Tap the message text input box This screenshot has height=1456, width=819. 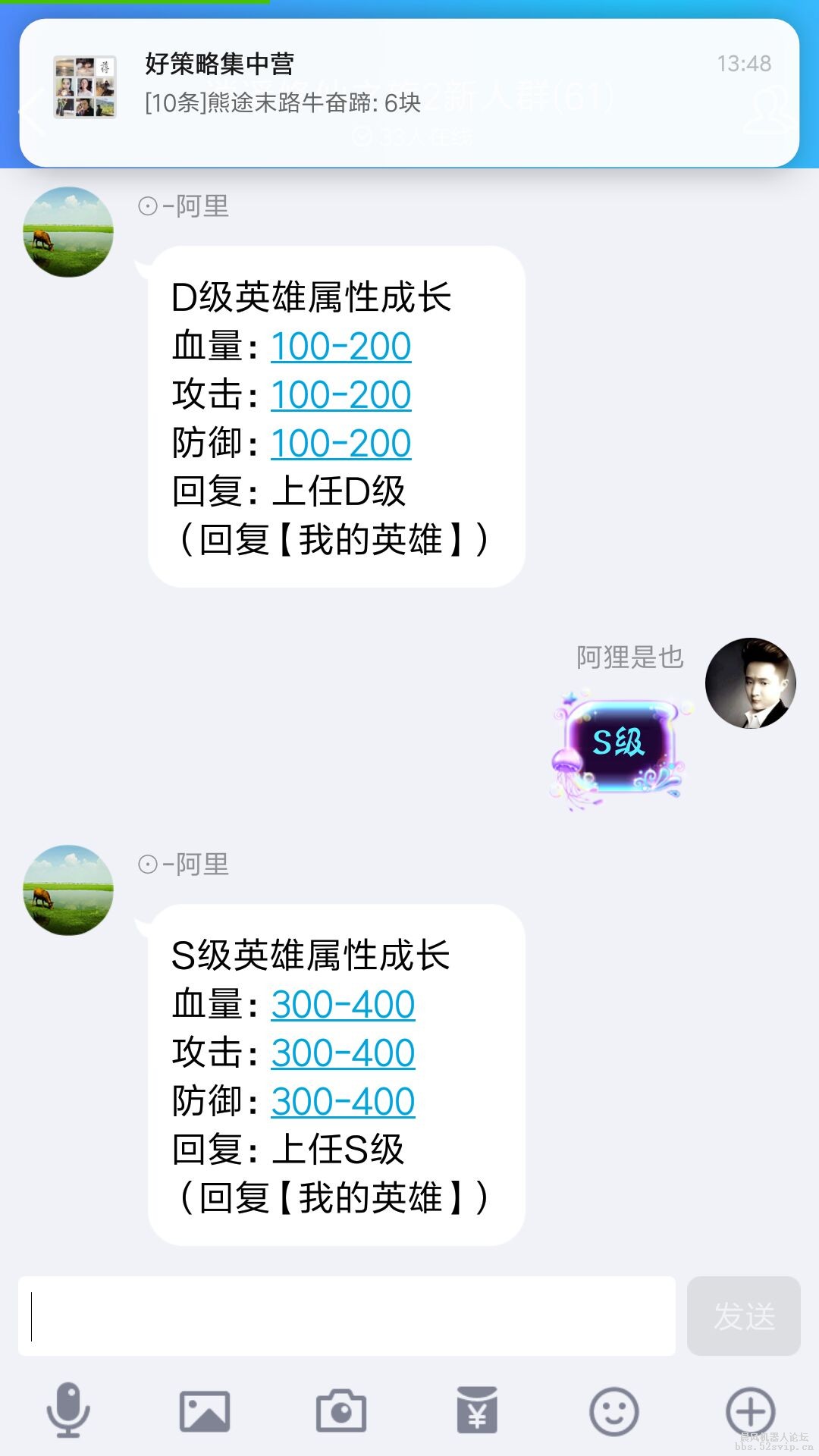pyautogui.click(x=347, y=1316)
